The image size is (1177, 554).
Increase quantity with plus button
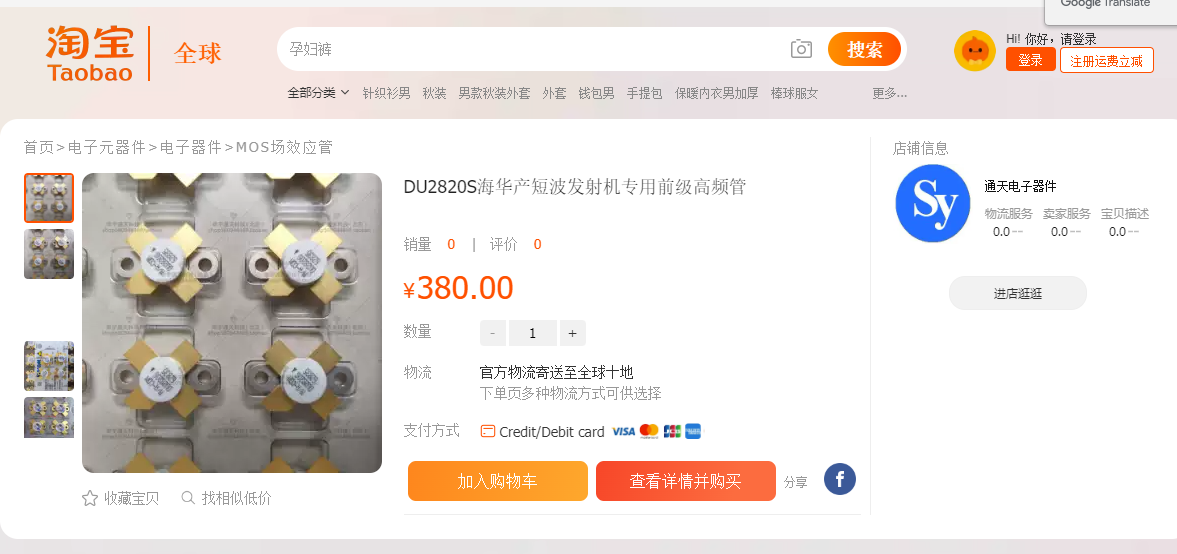tap(572, 333)
